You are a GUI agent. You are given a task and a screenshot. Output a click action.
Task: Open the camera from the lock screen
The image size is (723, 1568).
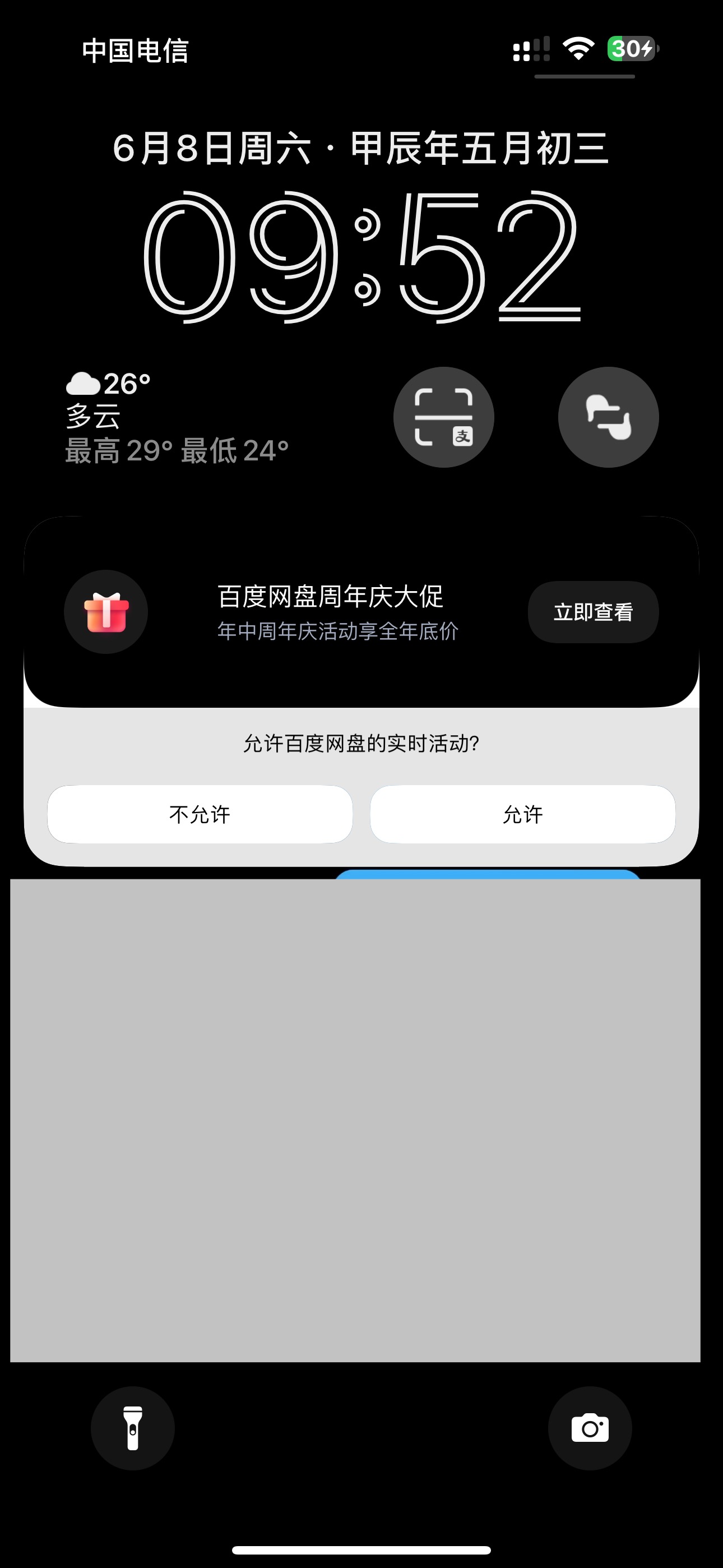pyautogui.click(x=590, y=1427)
